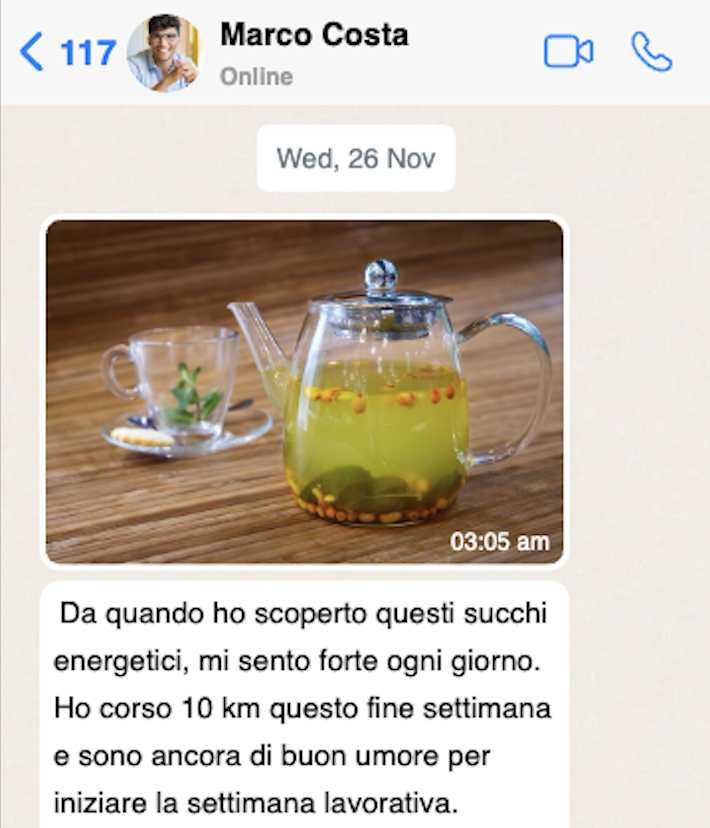
Task: Start a voice call with Marco Costa
Action: click(x=652, y=52)
